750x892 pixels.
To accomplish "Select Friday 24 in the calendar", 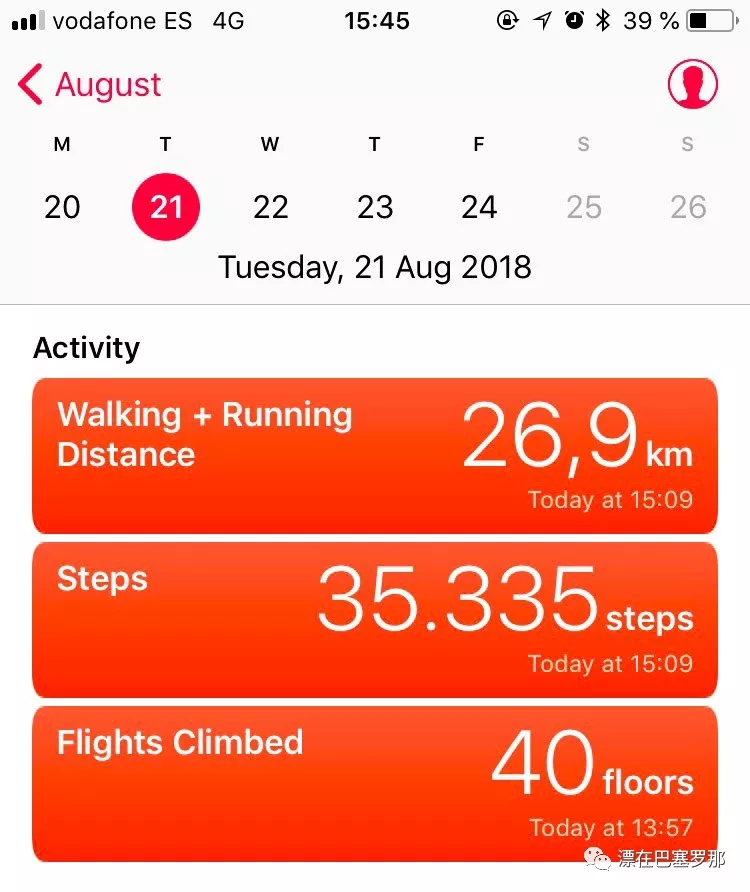I will click(x=479, y=207).
